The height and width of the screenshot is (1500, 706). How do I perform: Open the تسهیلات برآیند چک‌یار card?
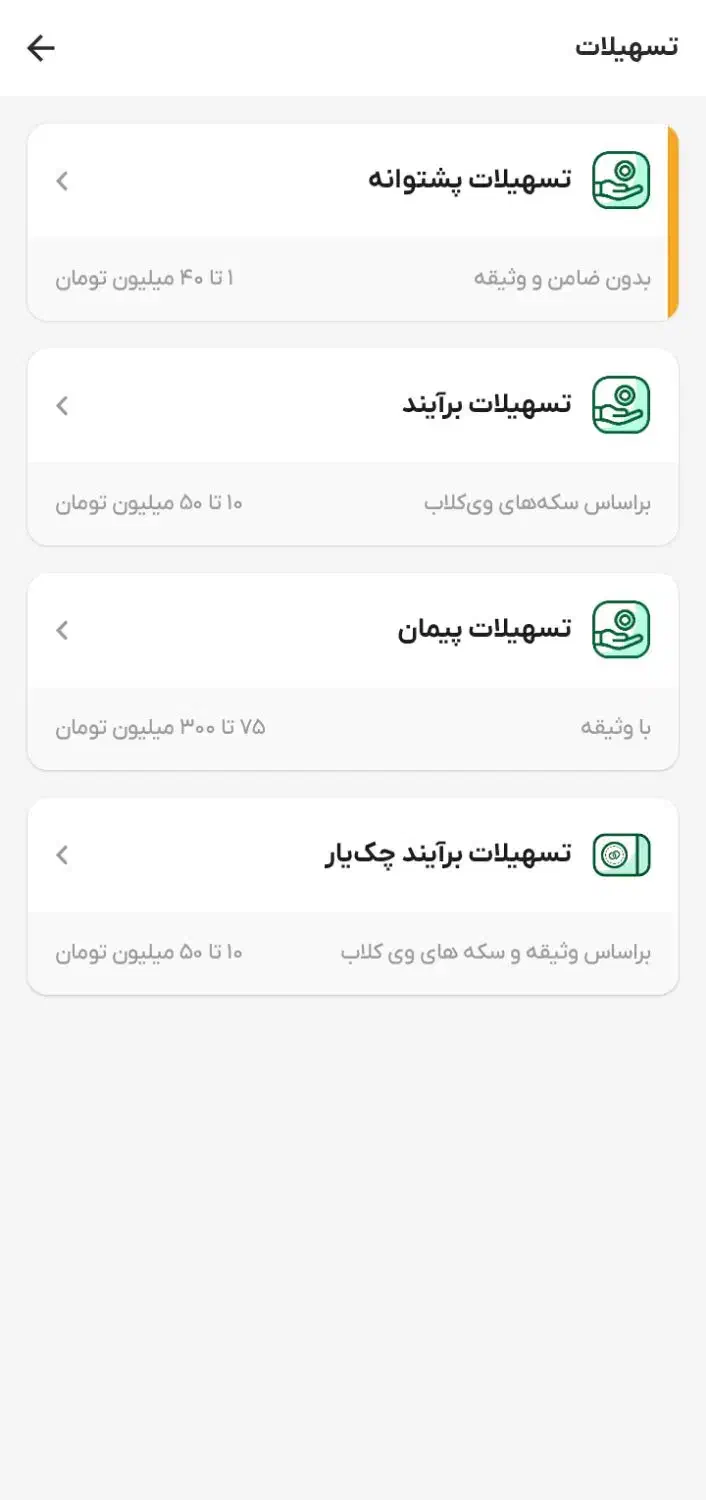pos(353,897)
